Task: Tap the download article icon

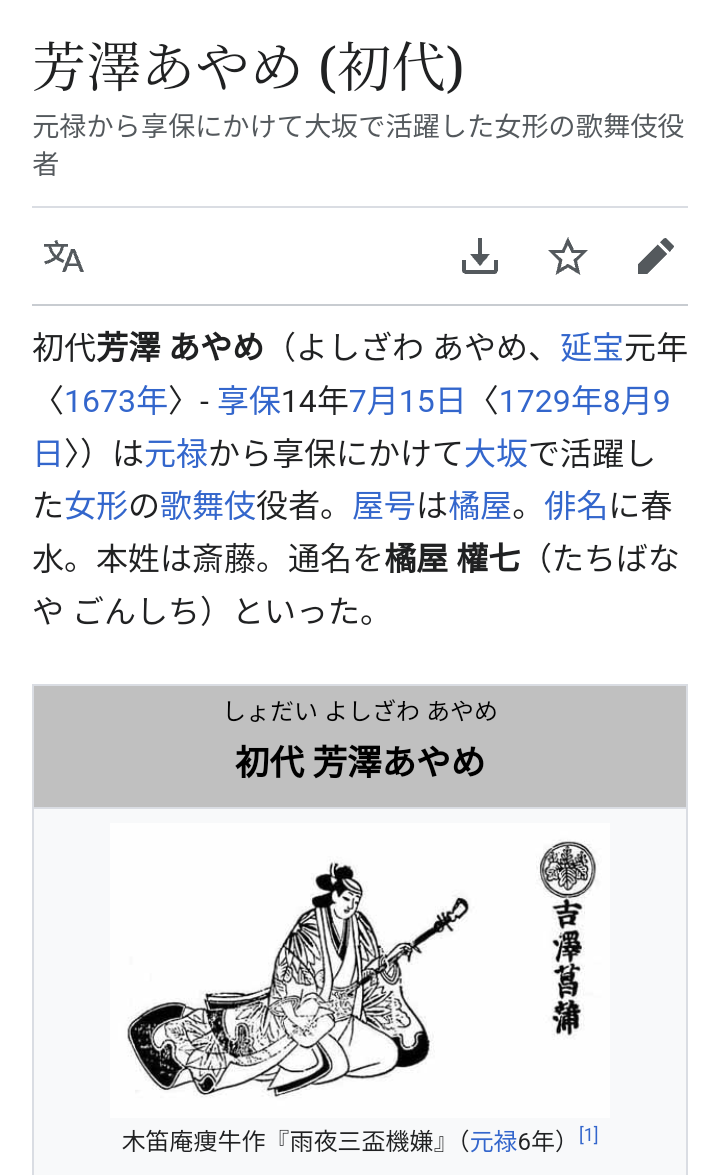Action: [x=481, y=257]
